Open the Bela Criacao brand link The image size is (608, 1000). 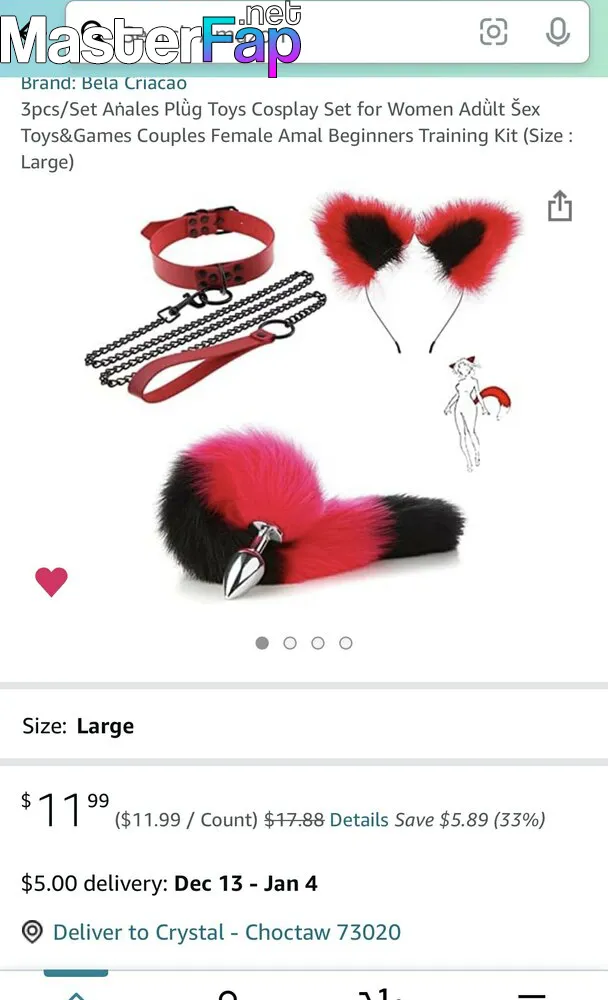pyautogui.click(x=103, y=83)
